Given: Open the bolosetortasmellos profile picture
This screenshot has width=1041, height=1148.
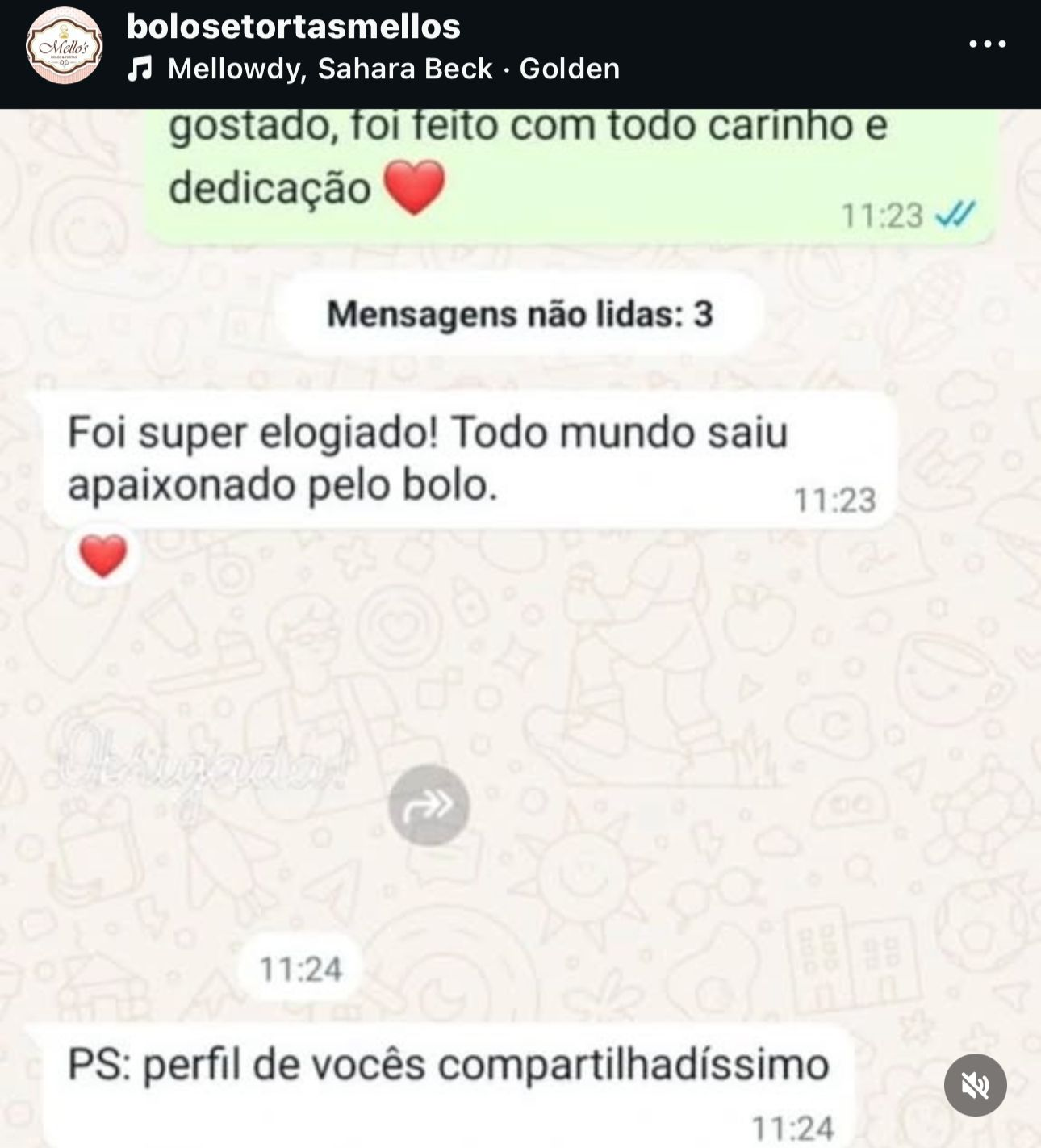Looking at the screenshot, I should coord(64,46).
